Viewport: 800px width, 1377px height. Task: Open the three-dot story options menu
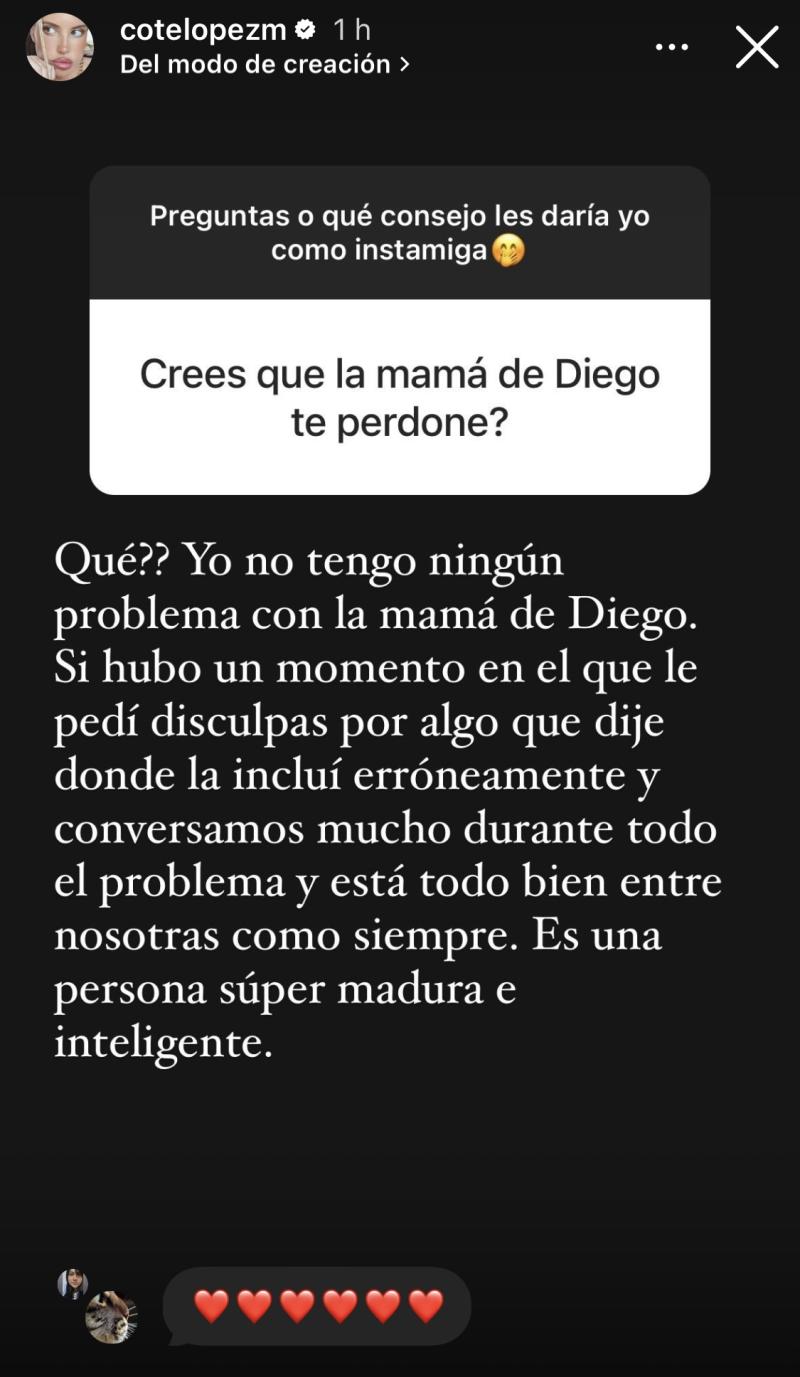click(672, 46)
